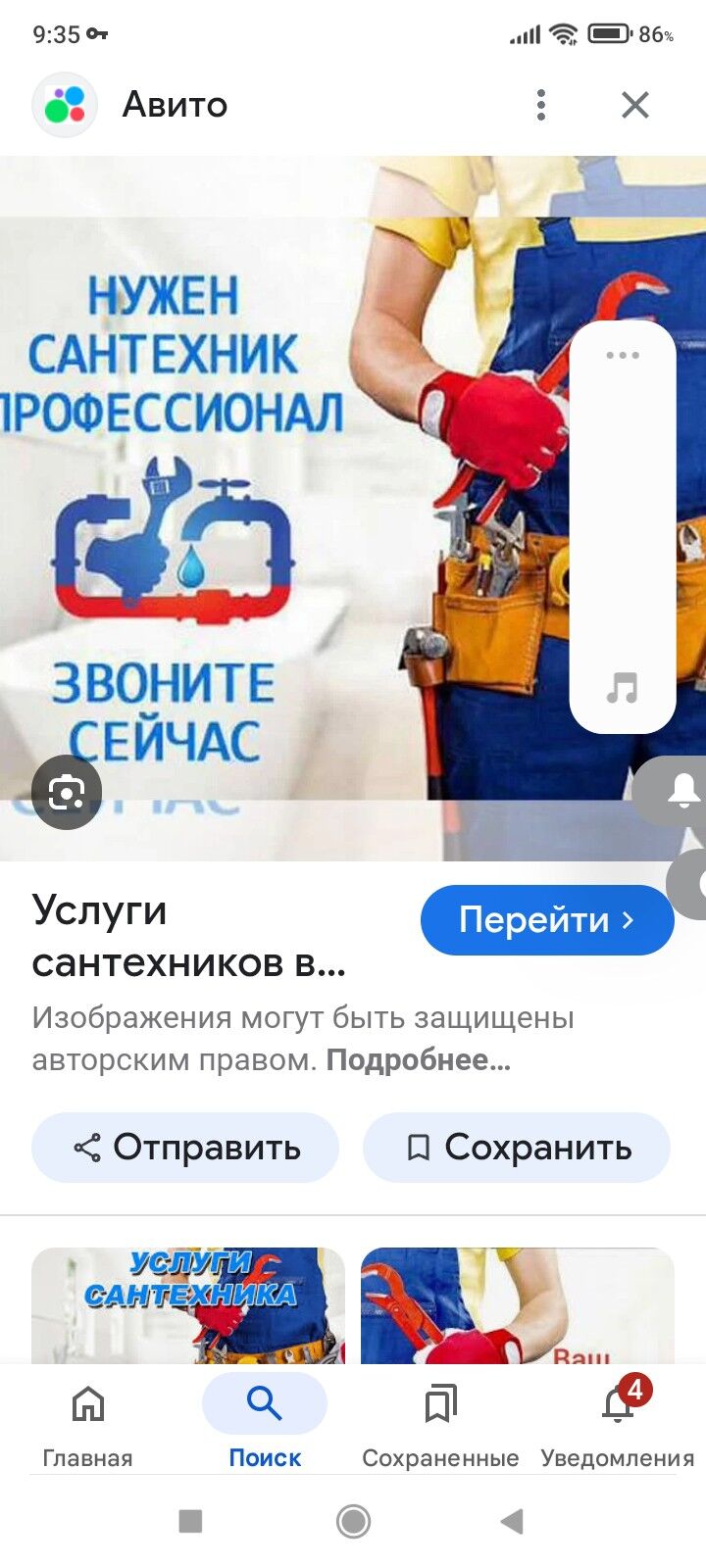Tap the Перейти button

click(546, 919)
